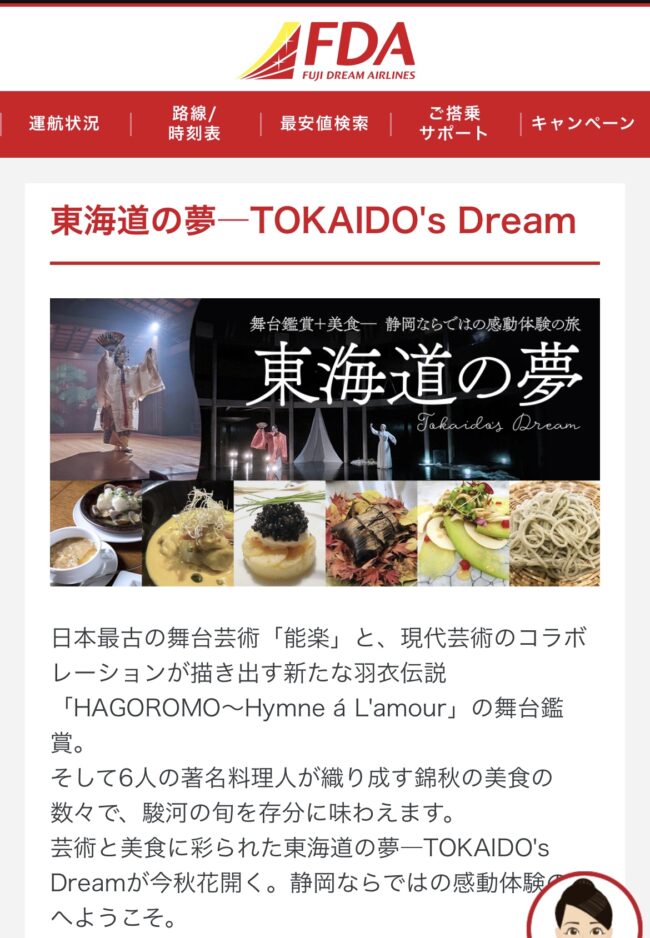
Task: Go to 路線/時刻表 timetable
Action: [x=194, y=124]
